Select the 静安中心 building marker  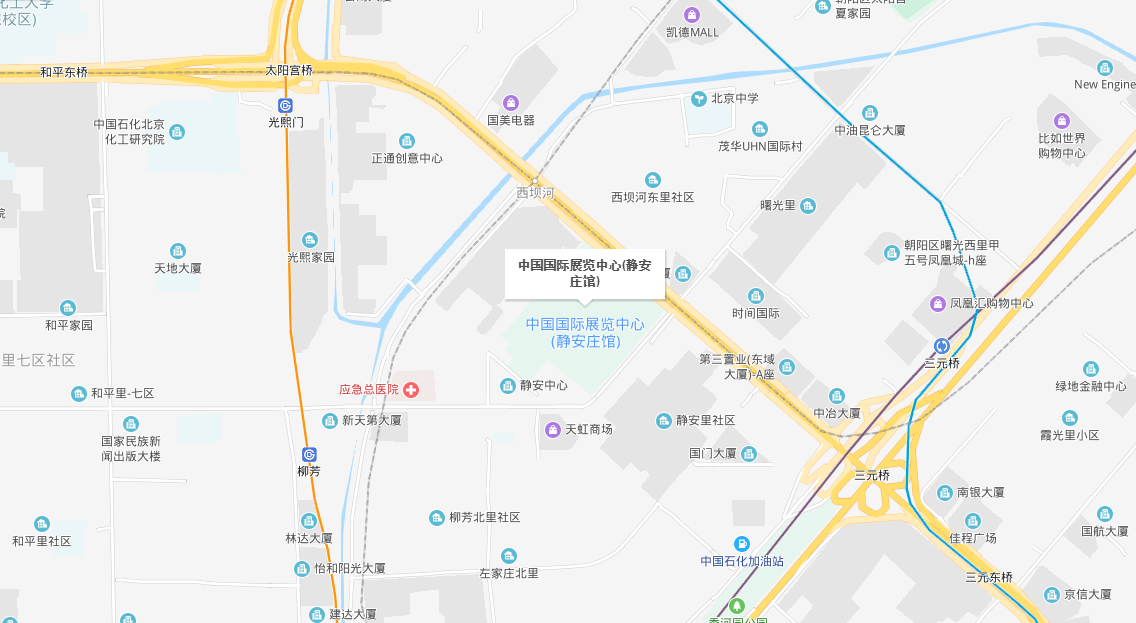point(507,385)
